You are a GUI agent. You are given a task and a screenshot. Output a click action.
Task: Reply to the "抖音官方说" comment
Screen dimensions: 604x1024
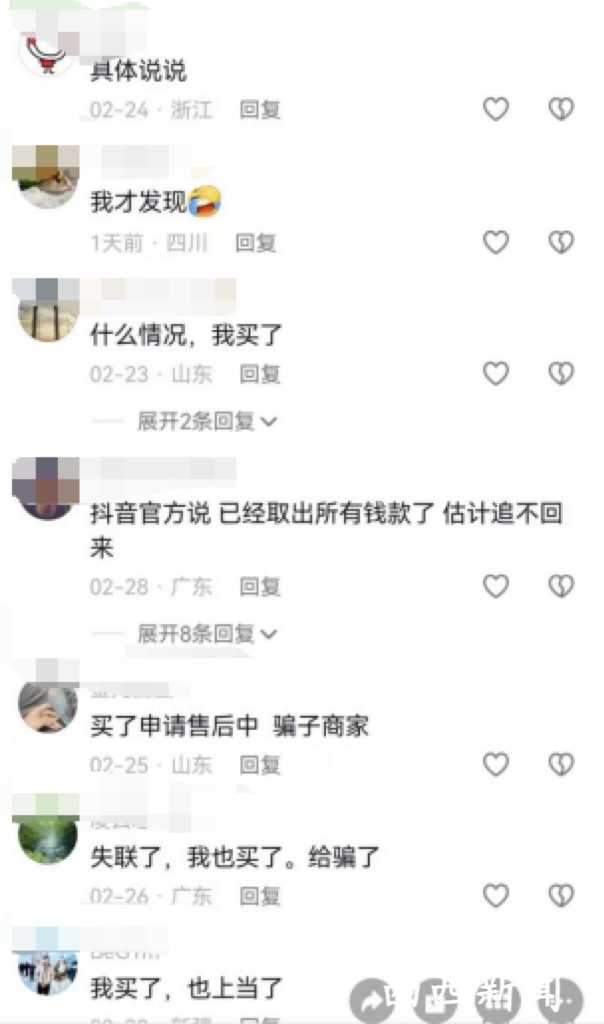click(x=260, y=587)
